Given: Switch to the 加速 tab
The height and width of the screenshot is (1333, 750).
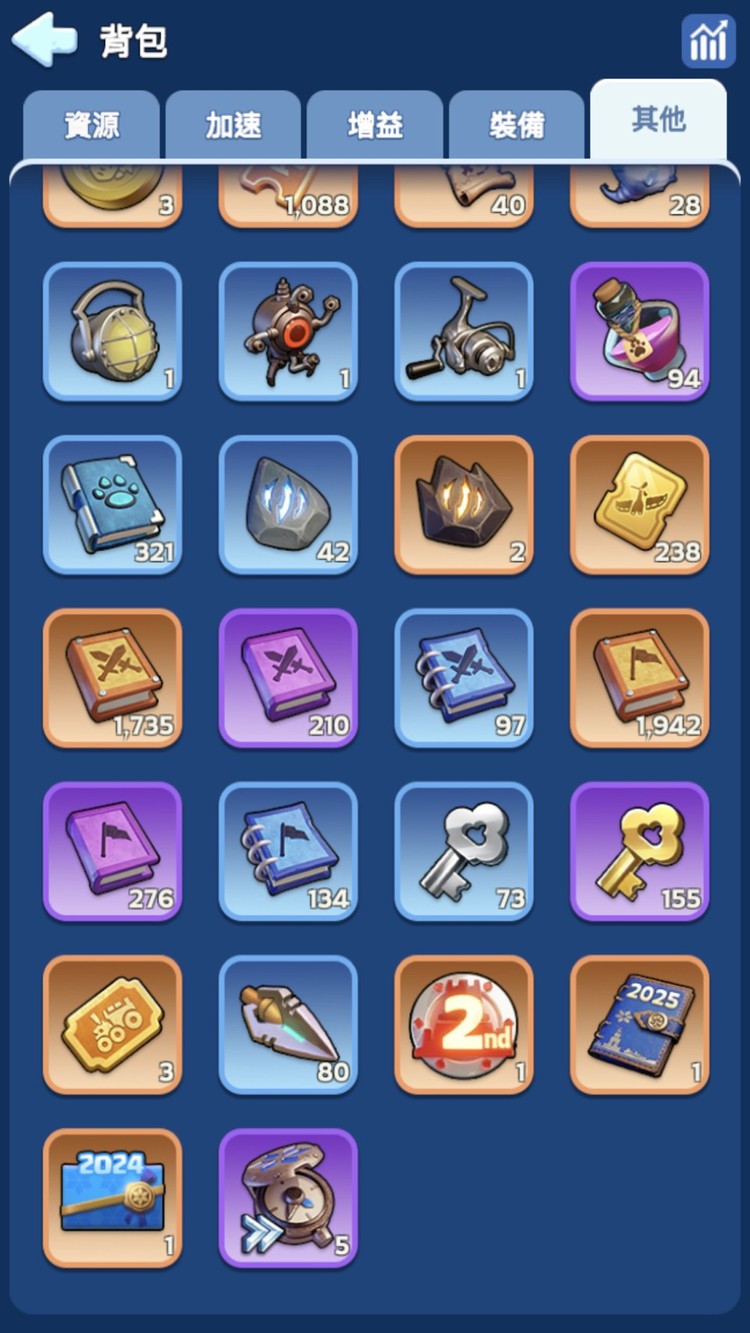Looking at the screenshot, I should coord(234,125).
